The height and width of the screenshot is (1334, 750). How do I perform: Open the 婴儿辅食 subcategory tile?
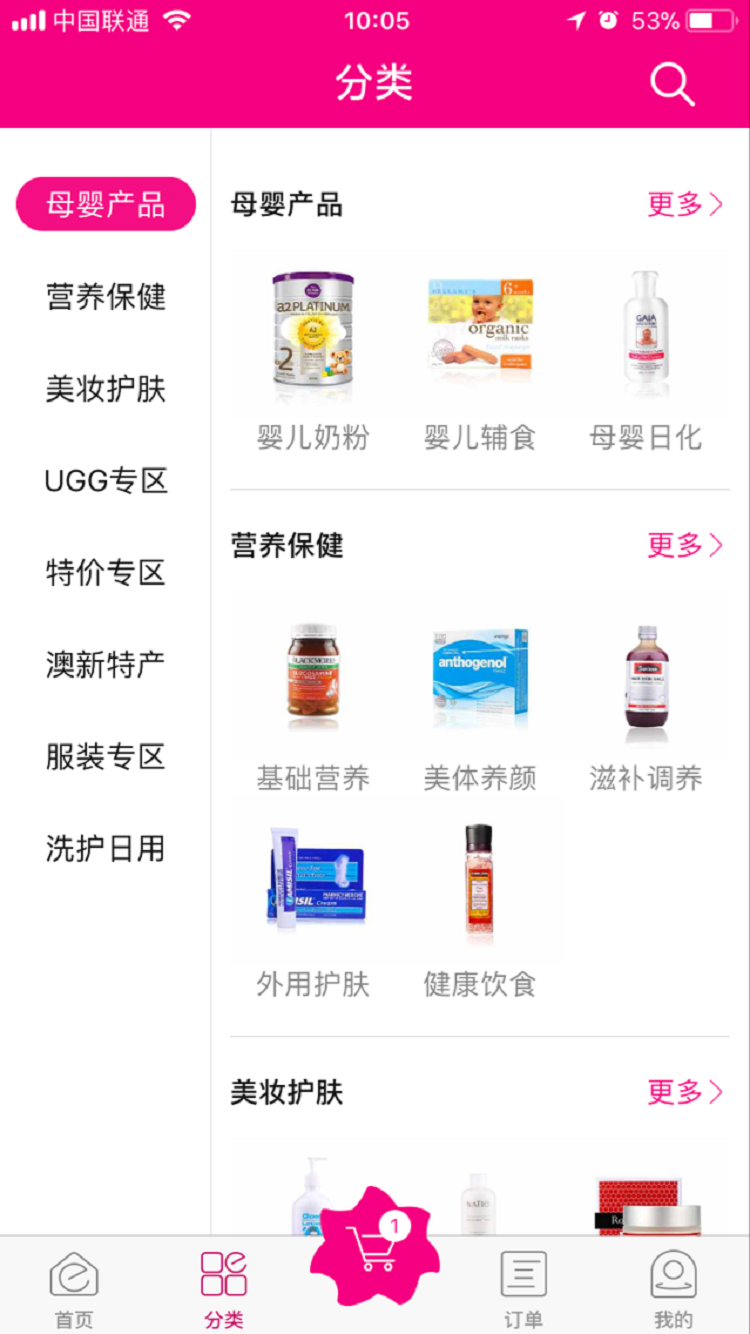point(480,350)
